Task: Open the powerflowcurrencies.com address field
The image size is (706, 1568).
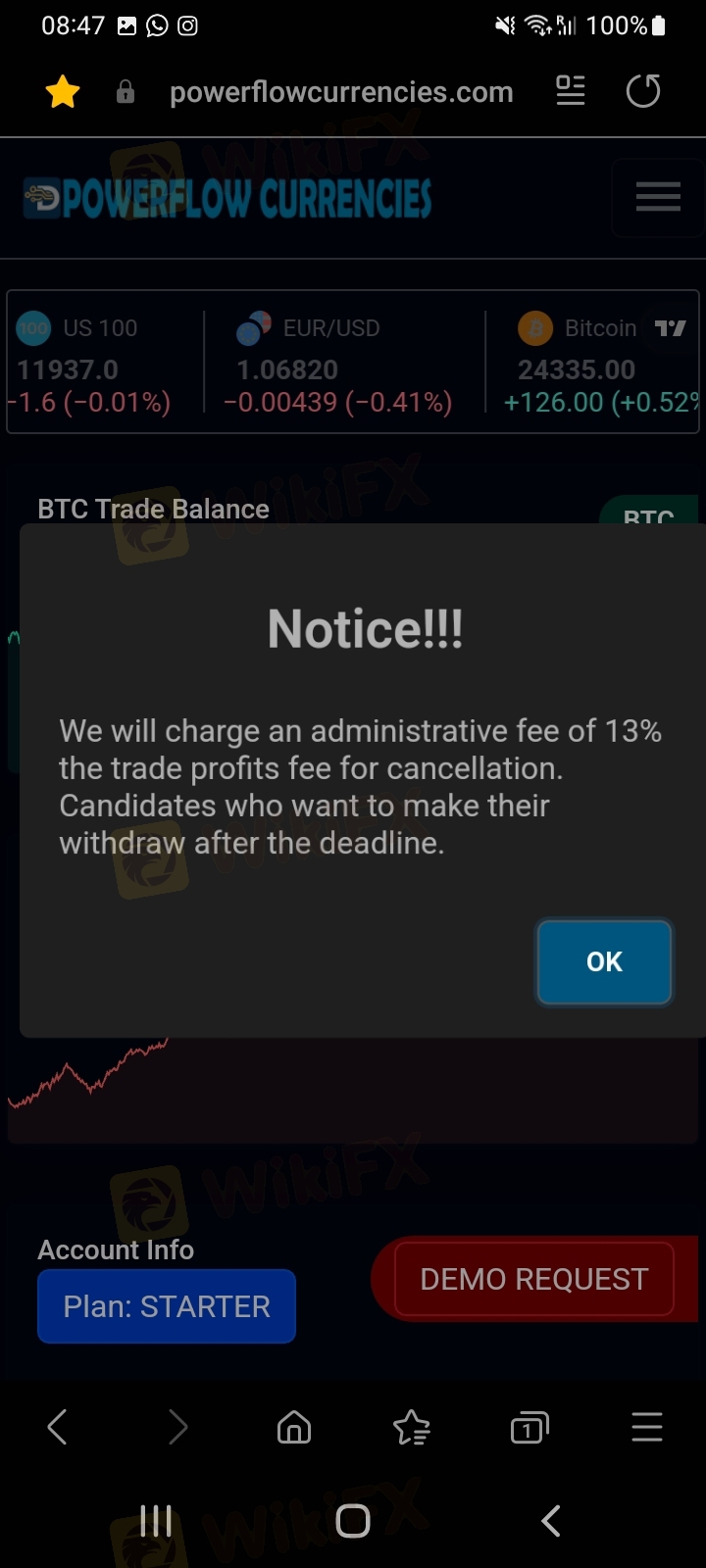Action: [341, 92]
